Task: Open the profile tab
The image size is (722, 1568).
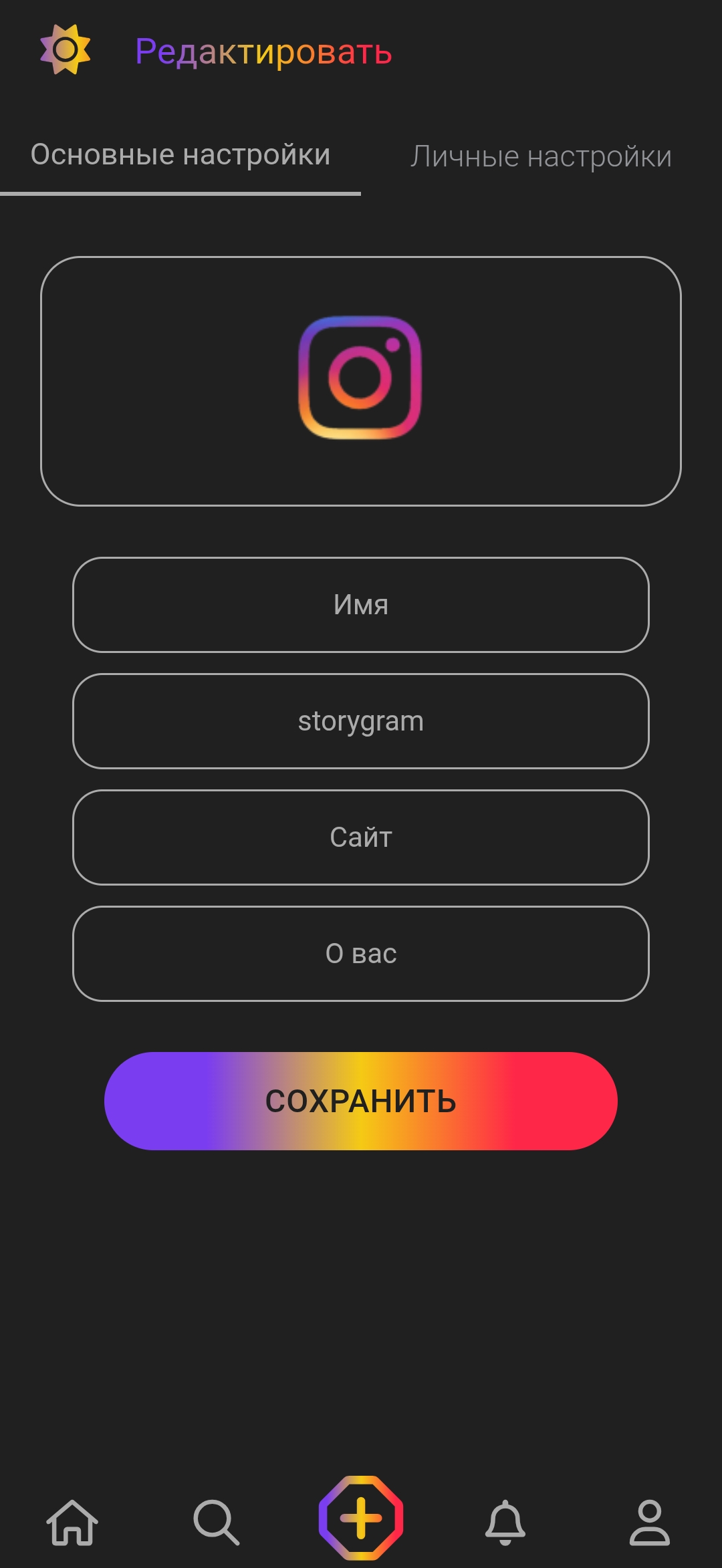Action: (x=649, y=1522)
